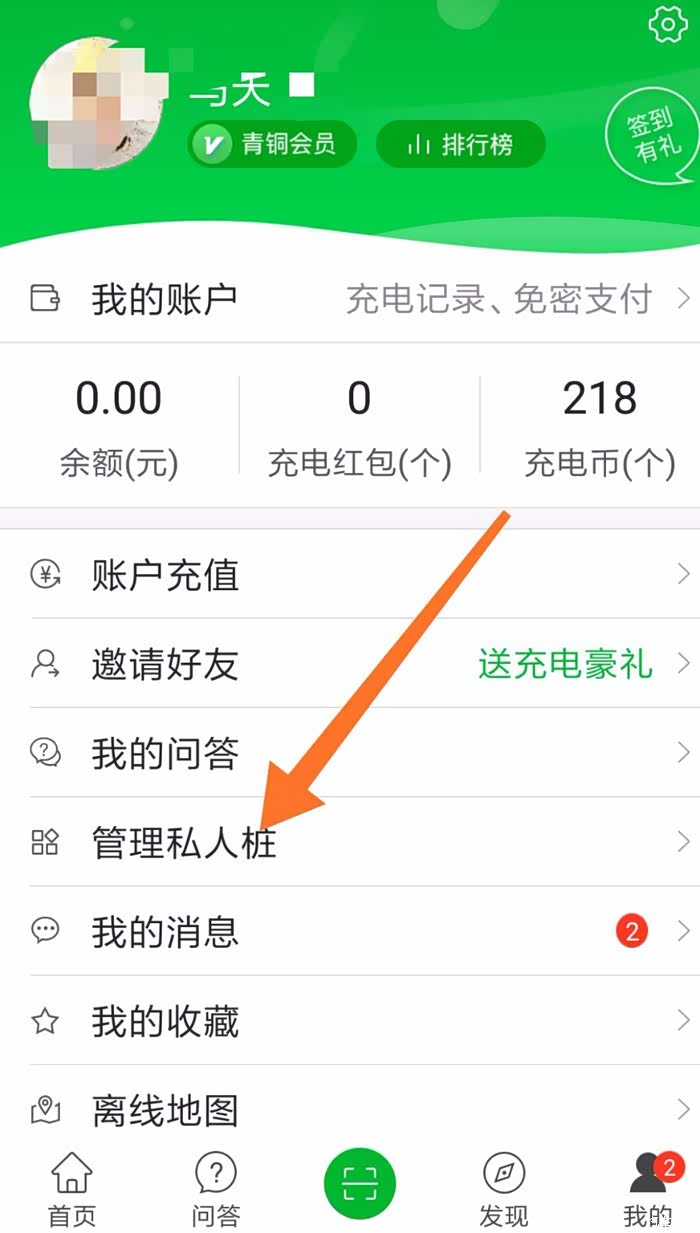Tap the 签到有礼 check-in bubble

click(x=652, y=138)
